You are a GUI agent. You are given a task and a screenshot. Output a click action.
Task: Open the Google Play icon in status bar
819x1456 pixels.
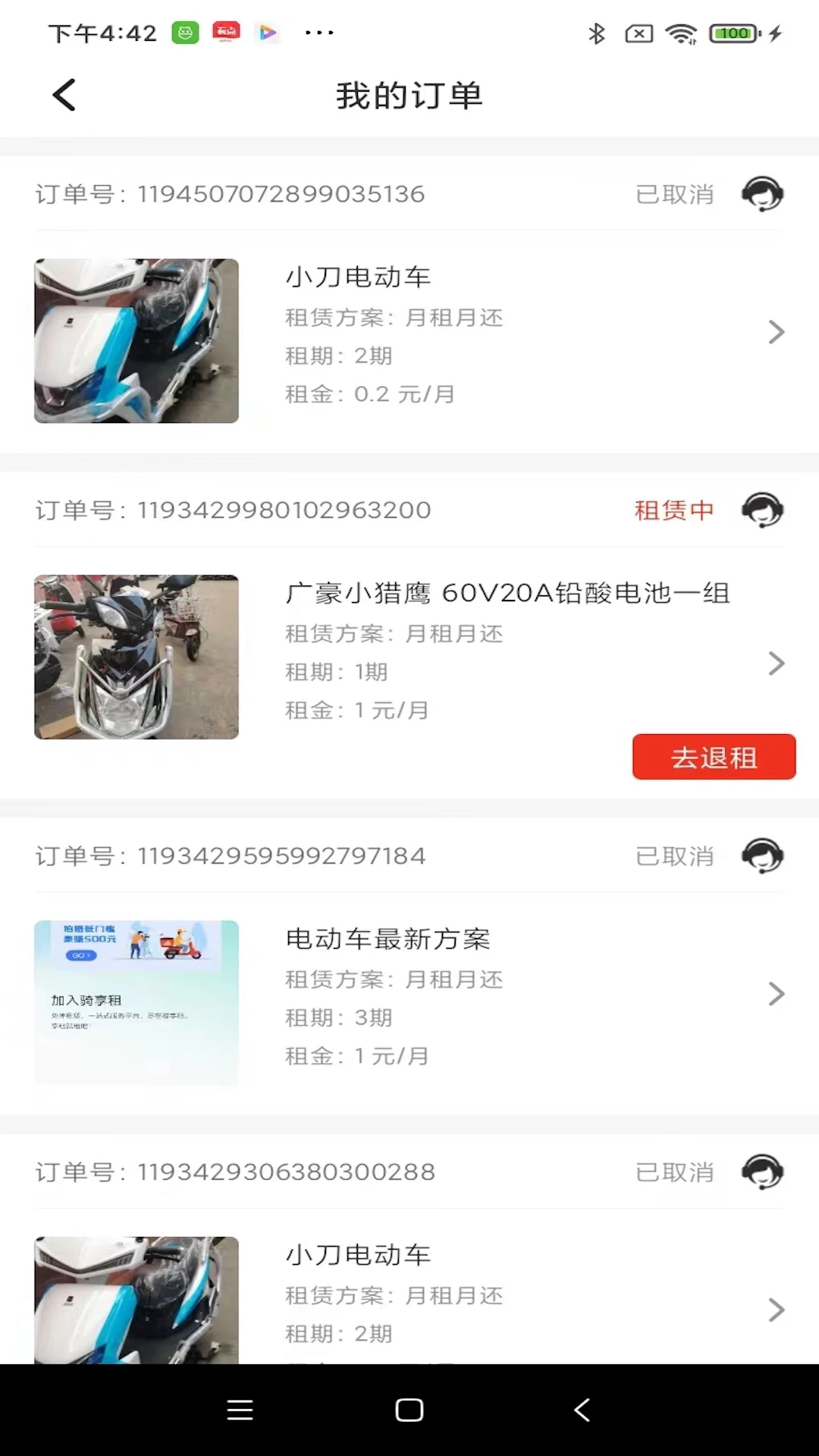tap(267, 33)
